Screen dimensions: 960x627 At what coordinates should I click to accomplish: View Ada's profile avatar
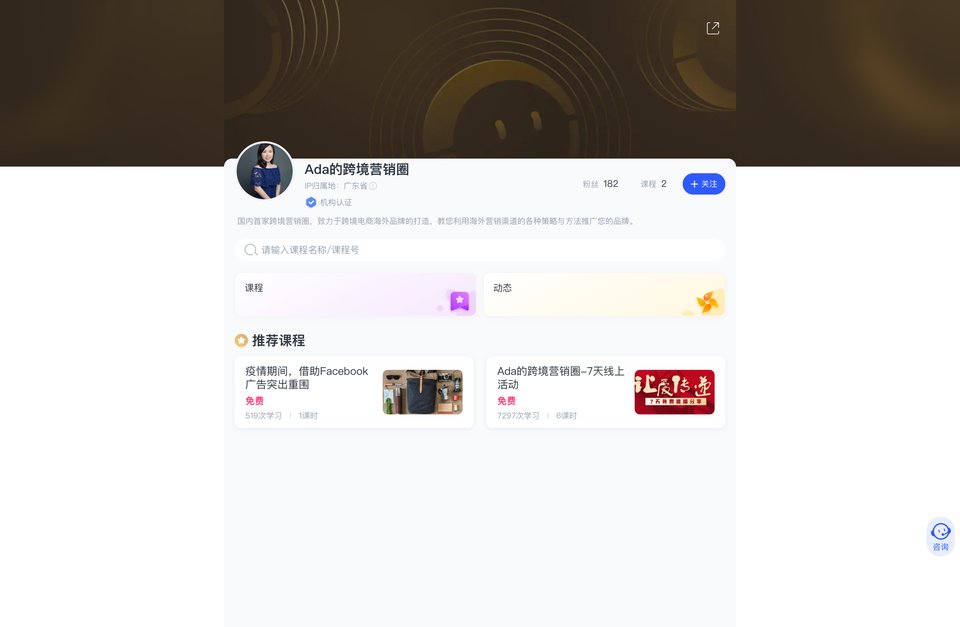click(x=265, y=171)
